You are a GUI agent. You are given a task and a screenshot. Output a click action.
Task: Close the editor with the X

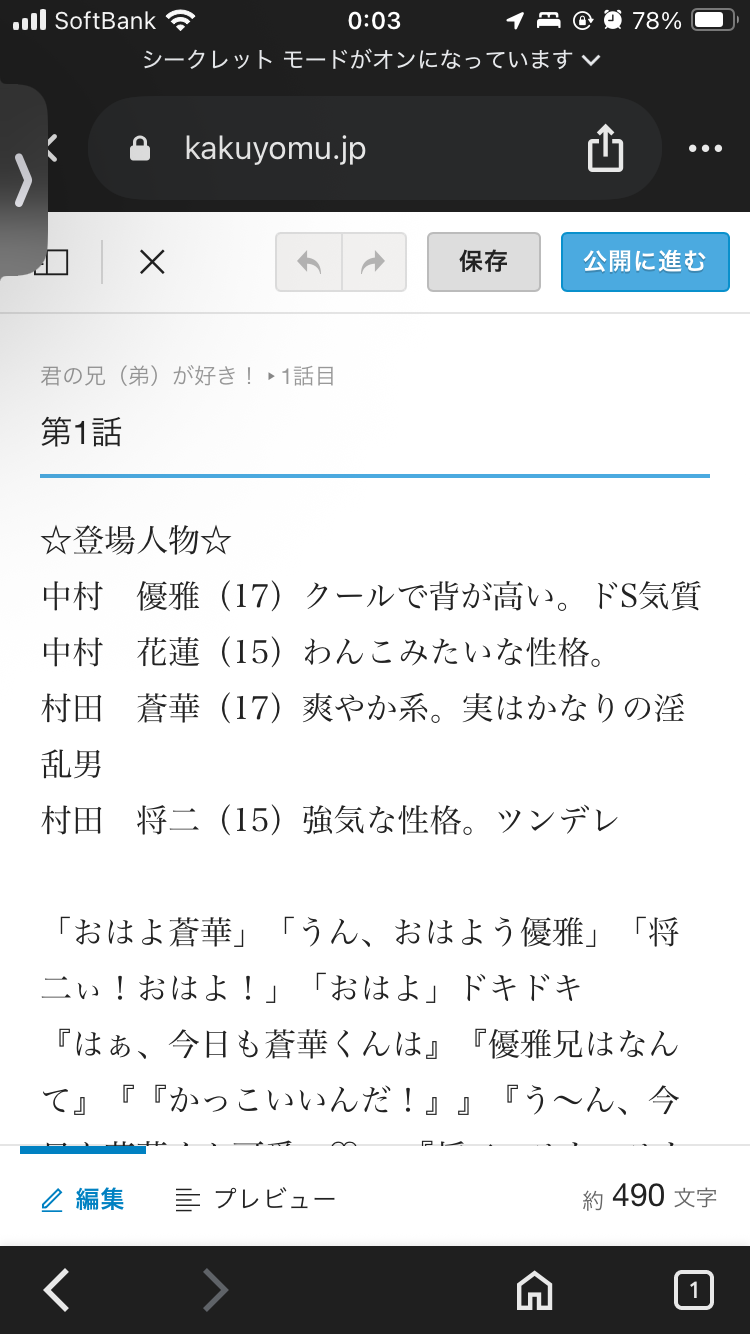point(152,262)
